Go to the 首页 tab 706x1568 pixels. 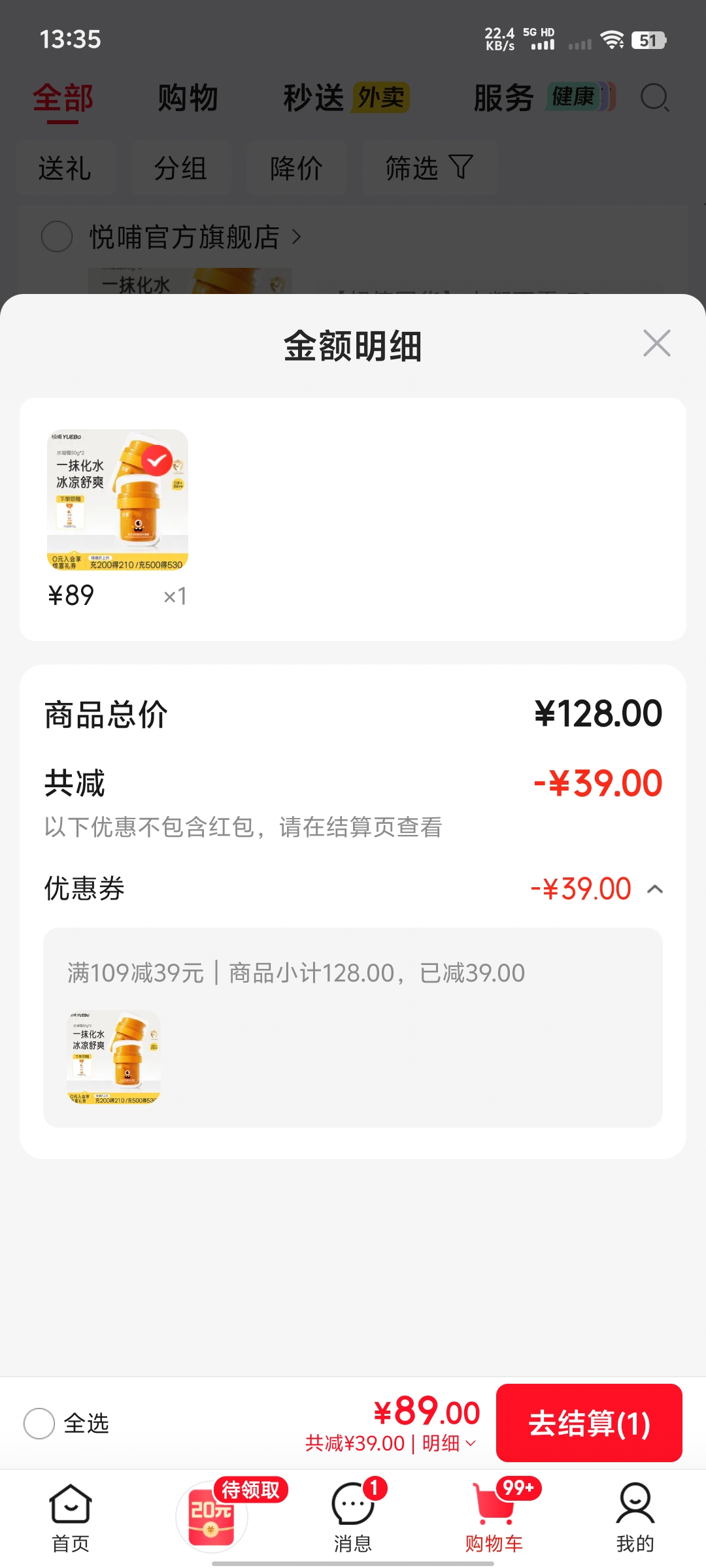tap(71, 1518)
